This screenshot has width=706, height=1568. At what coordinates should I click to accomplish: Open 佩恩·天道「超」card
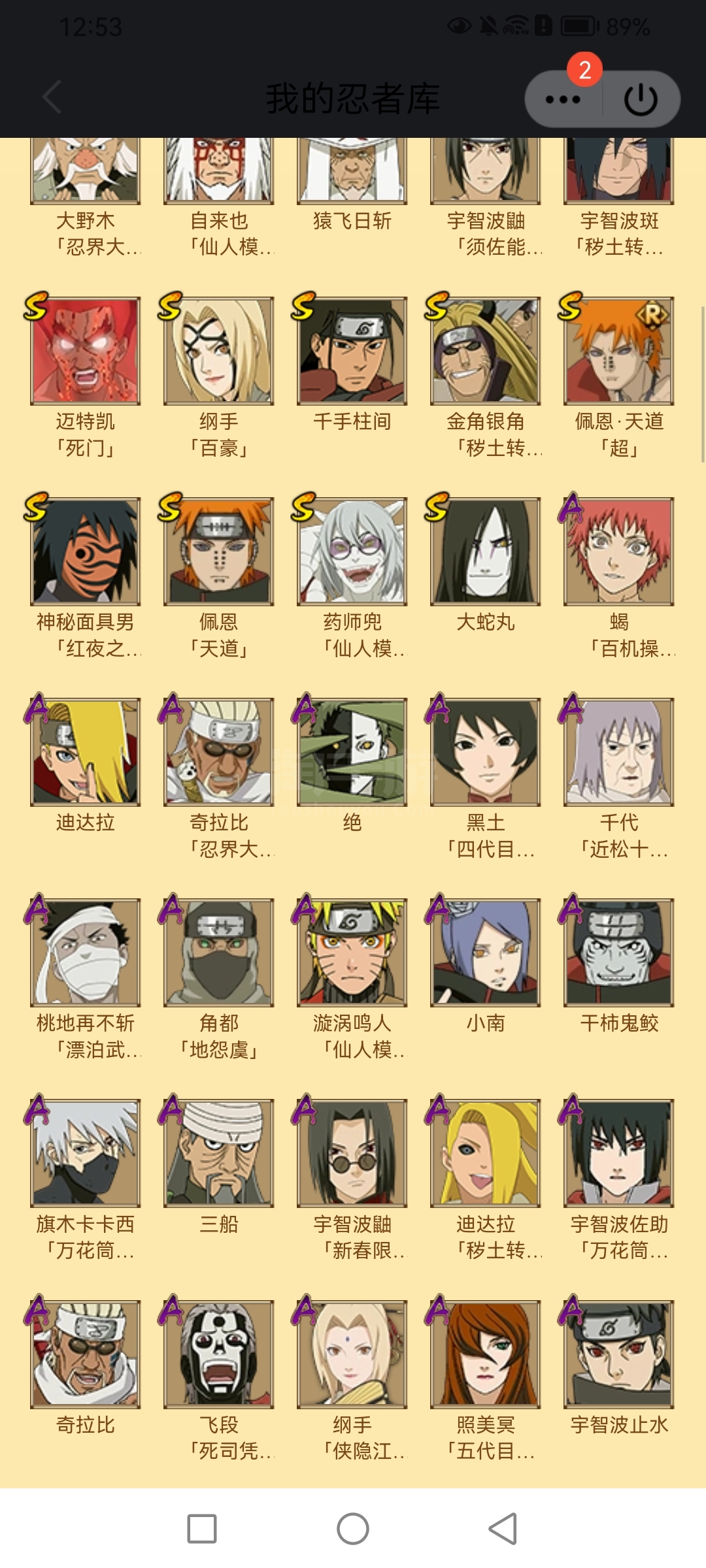tap(619, 376)
